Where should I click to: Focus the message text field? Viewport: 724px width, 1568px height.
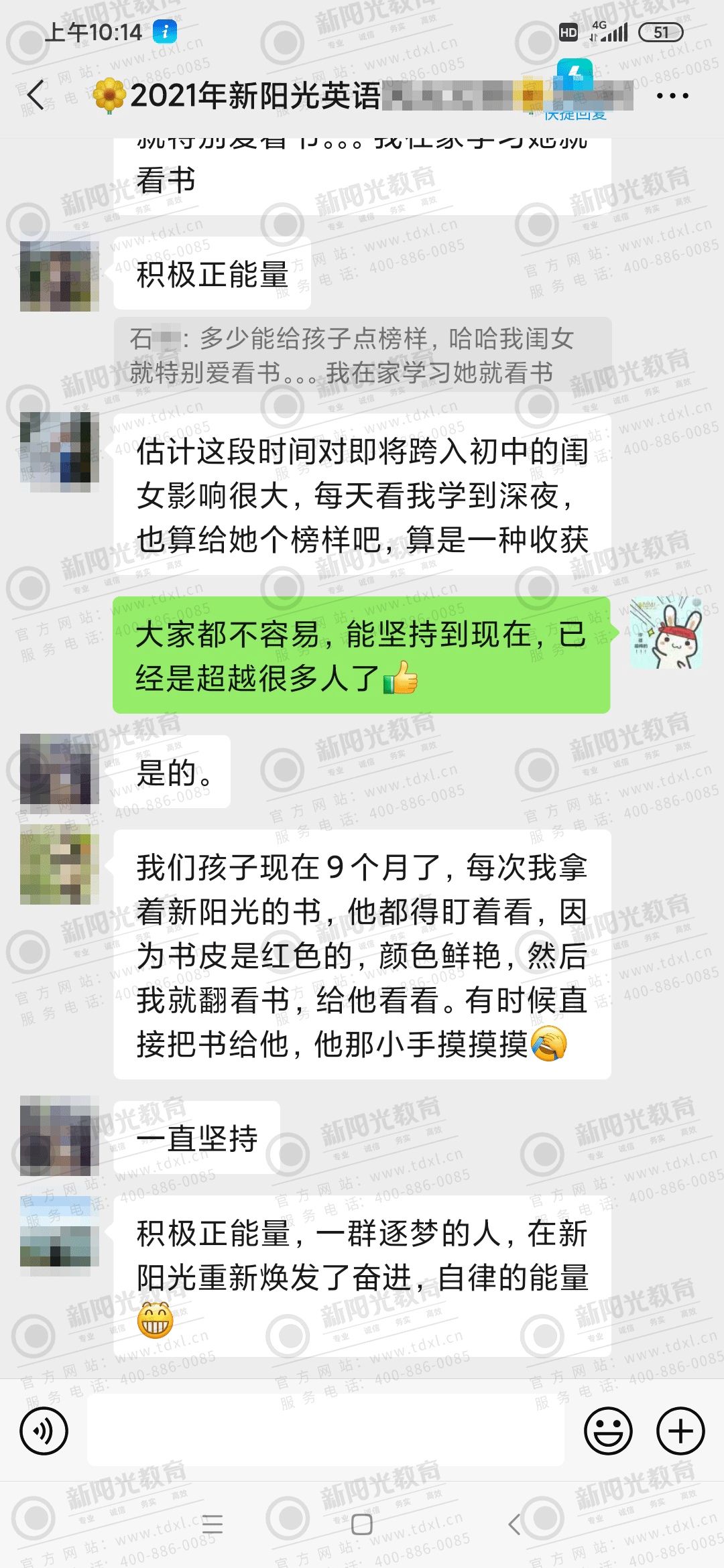[x=325, y=1431]
